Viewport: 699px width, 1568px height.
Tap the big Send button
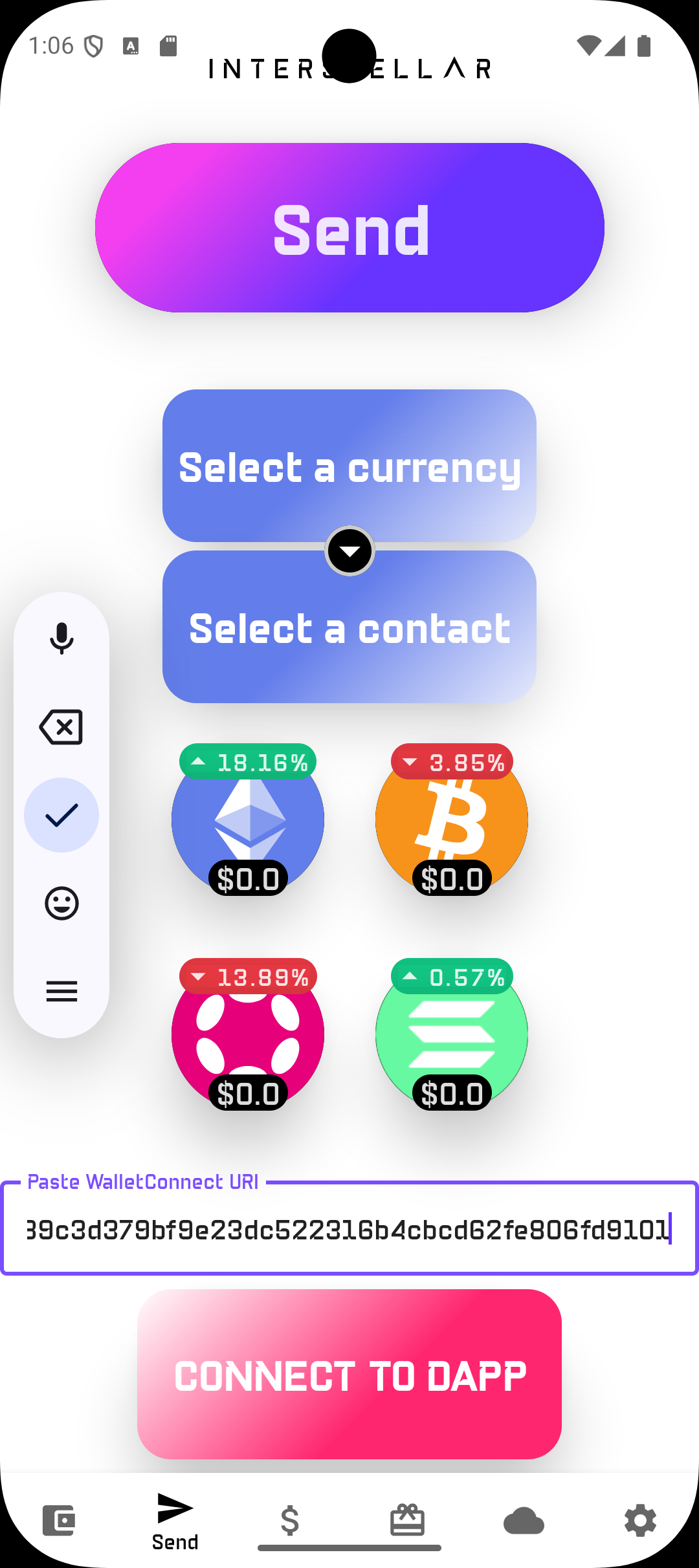point(349,228)
